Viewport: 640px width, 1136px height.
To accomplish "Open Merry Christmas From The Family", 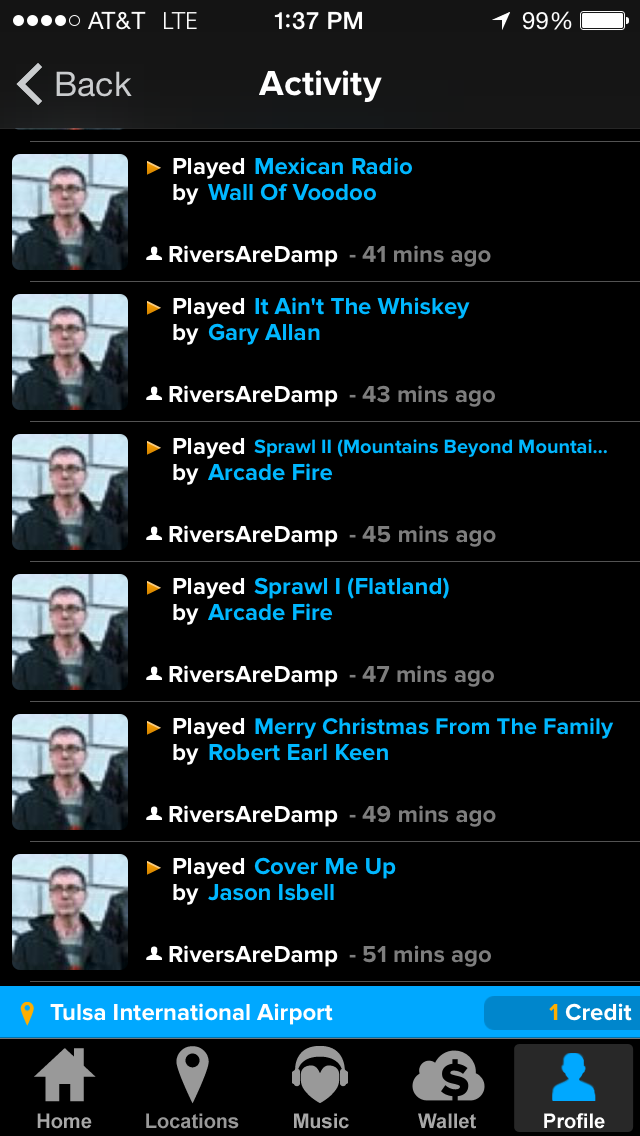I will (433, 727).
